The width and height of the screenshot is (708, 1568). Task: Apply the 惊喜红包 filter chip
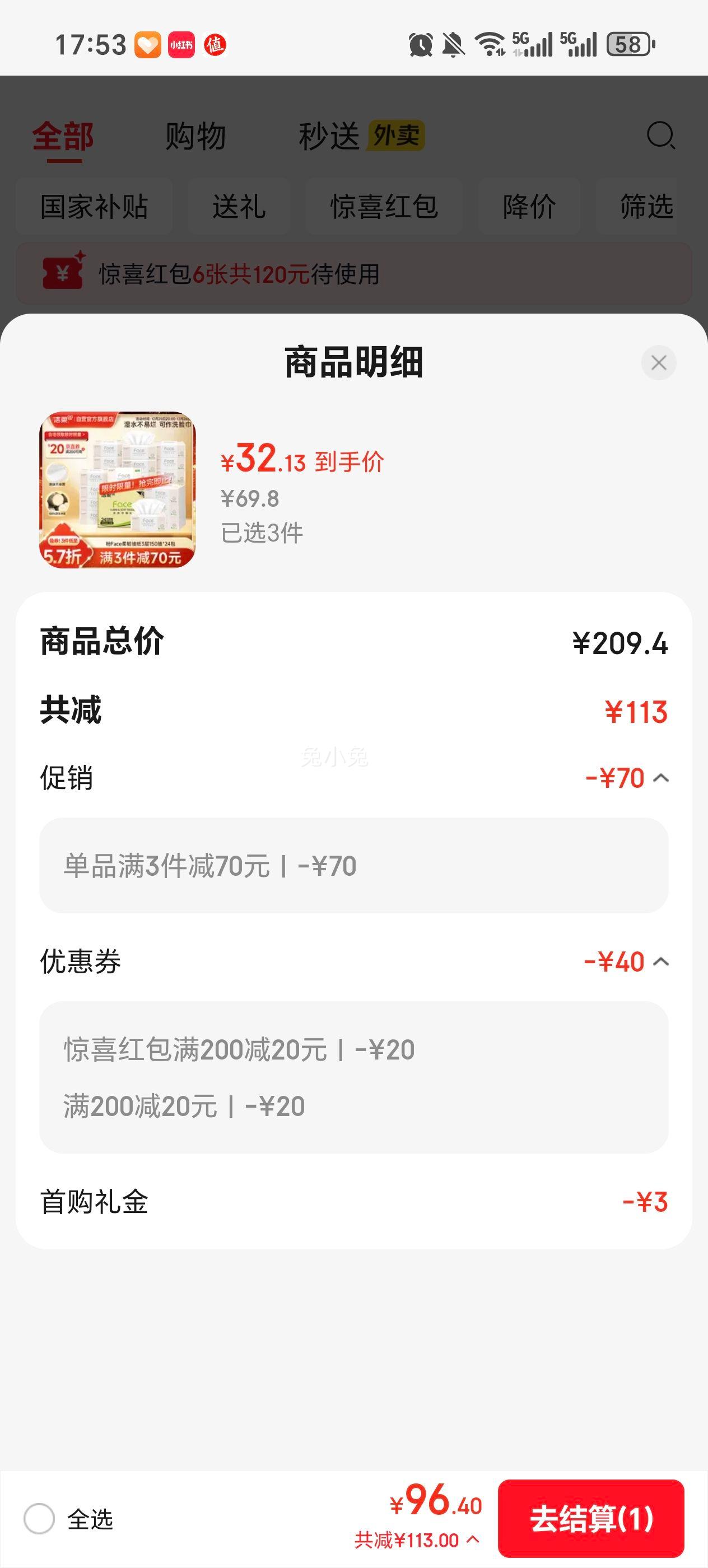point(384,206)
